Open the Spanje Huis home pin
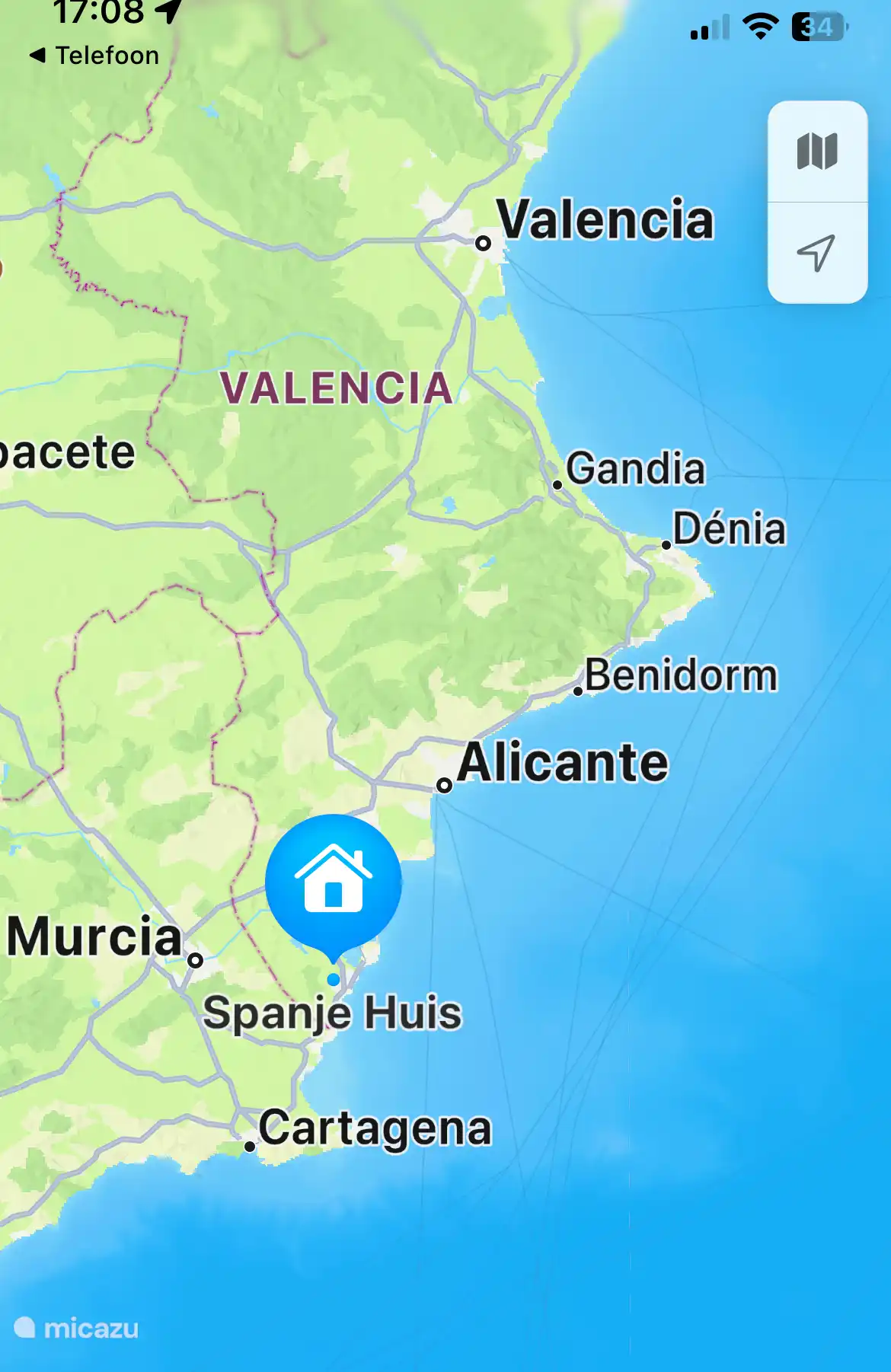The height and width of the screenshot is (1372, 891). (x=334, y=882)
